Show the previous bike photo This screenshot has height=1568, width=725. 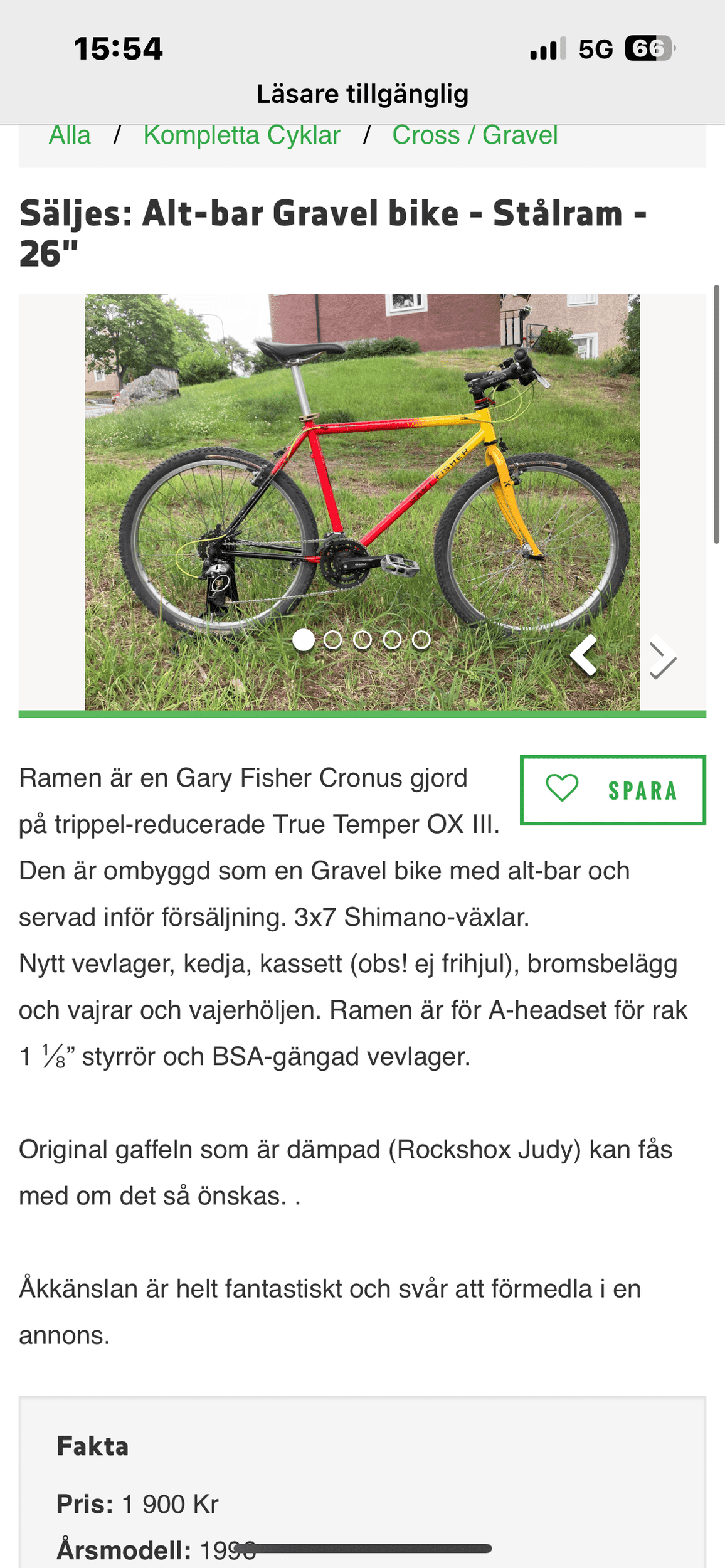pos(584,656)
